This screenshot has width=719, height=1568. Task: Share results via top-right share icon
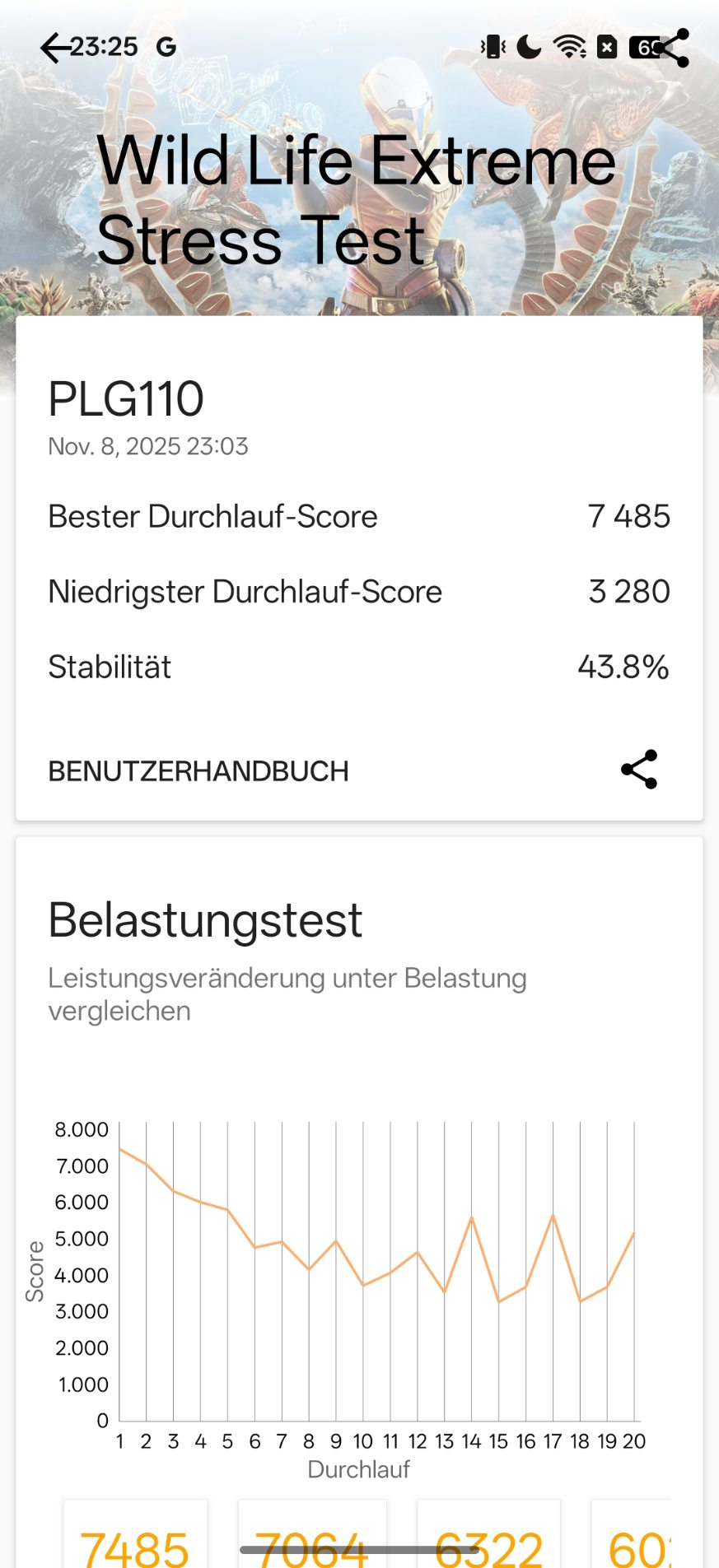click(672, 48)
